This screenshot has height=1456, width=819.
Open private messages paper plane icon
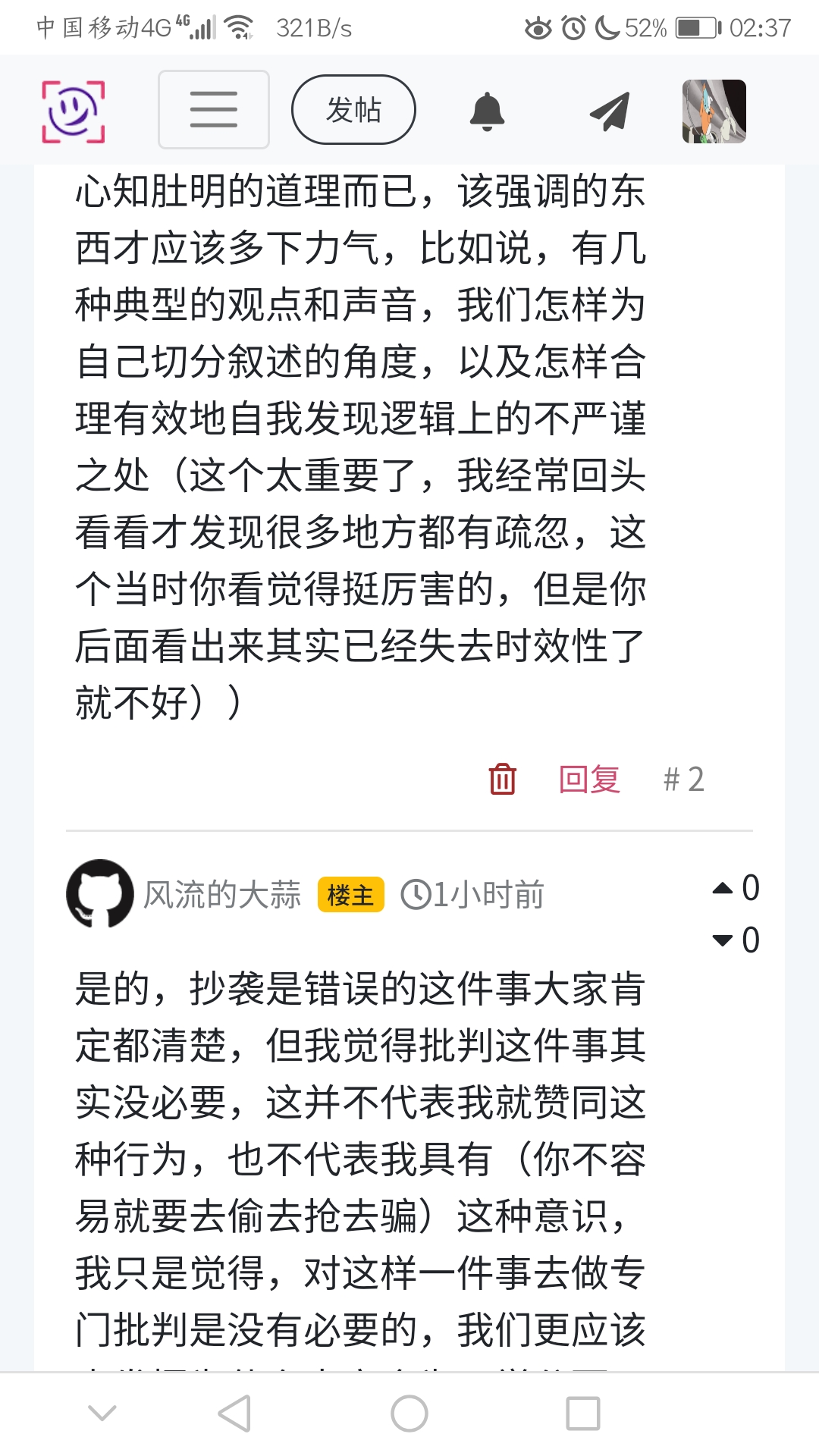tap(610, 111)
